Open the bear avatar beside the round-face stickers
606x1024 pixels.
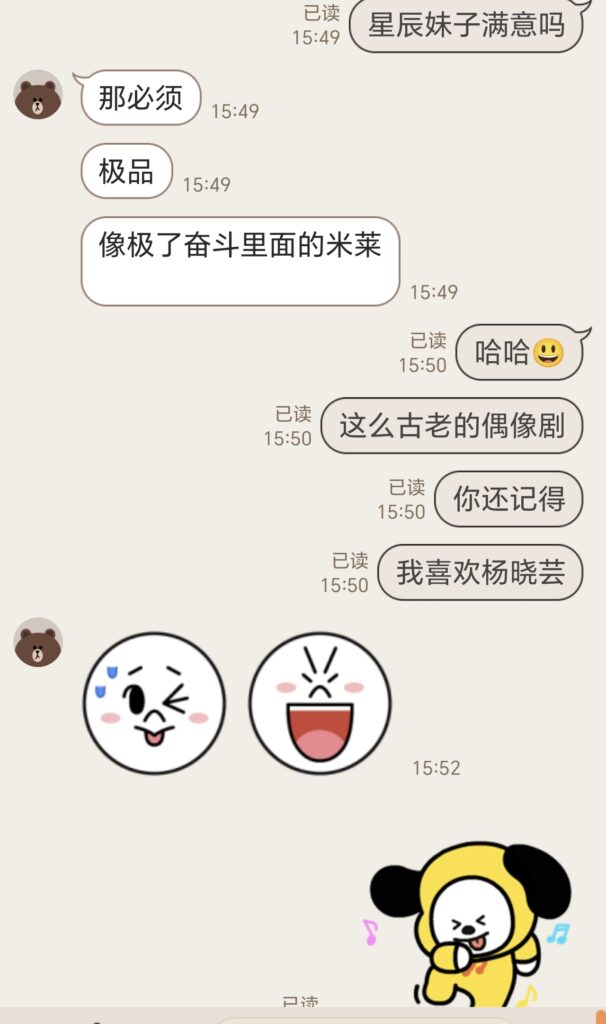pos(38,642)
